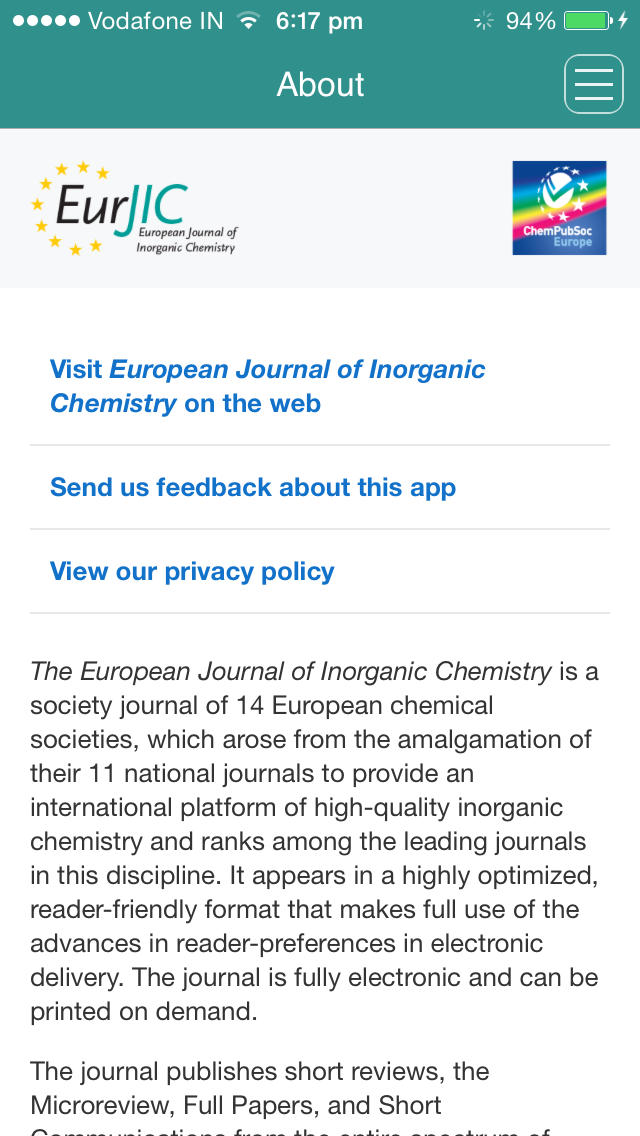View the privacy policy

click(x=320, y=572)
